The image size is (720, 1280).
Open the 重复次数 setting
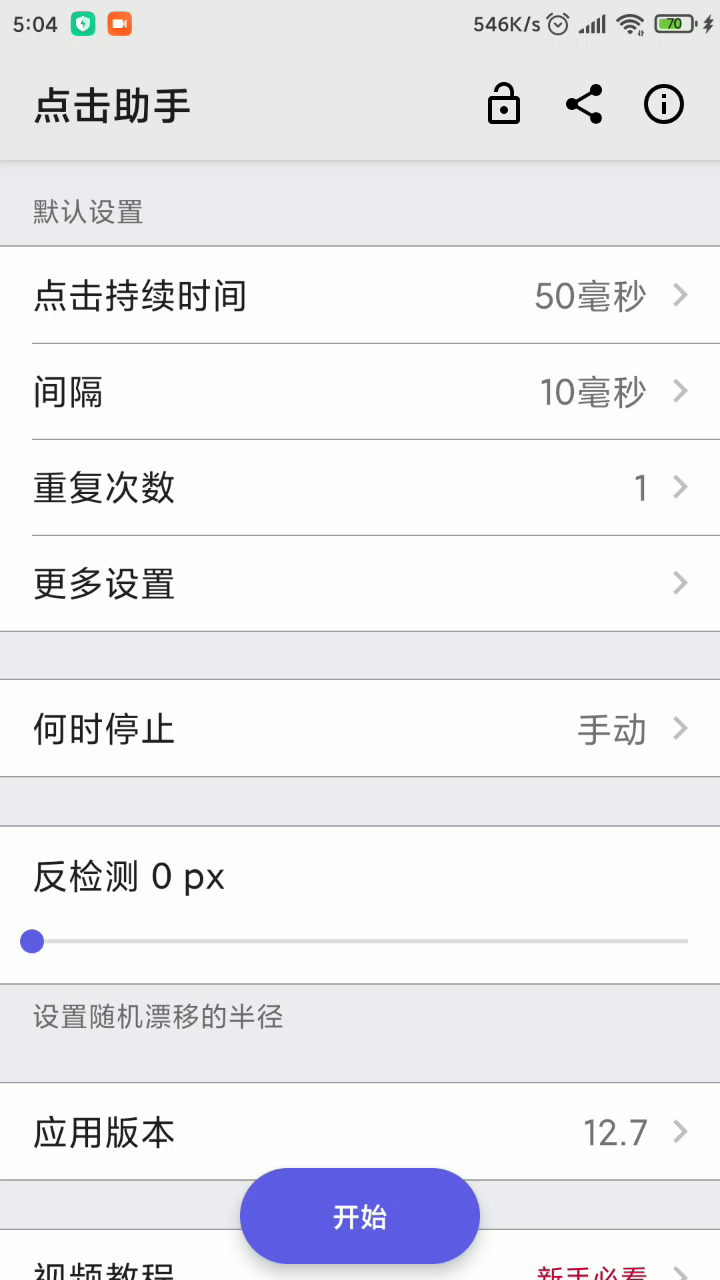[x=360, y=488]
